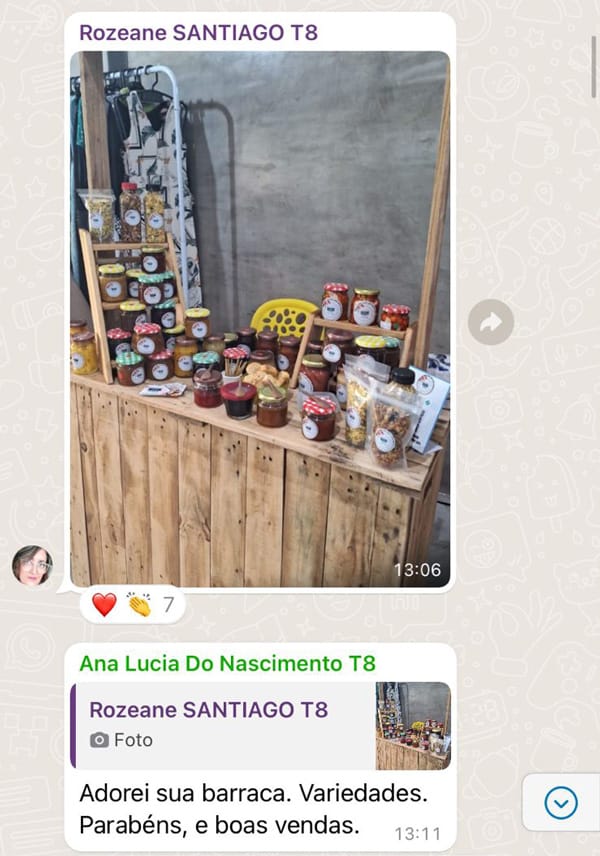
Task: Forward the photo with the share arrow
Action: [x=491, y=322]
